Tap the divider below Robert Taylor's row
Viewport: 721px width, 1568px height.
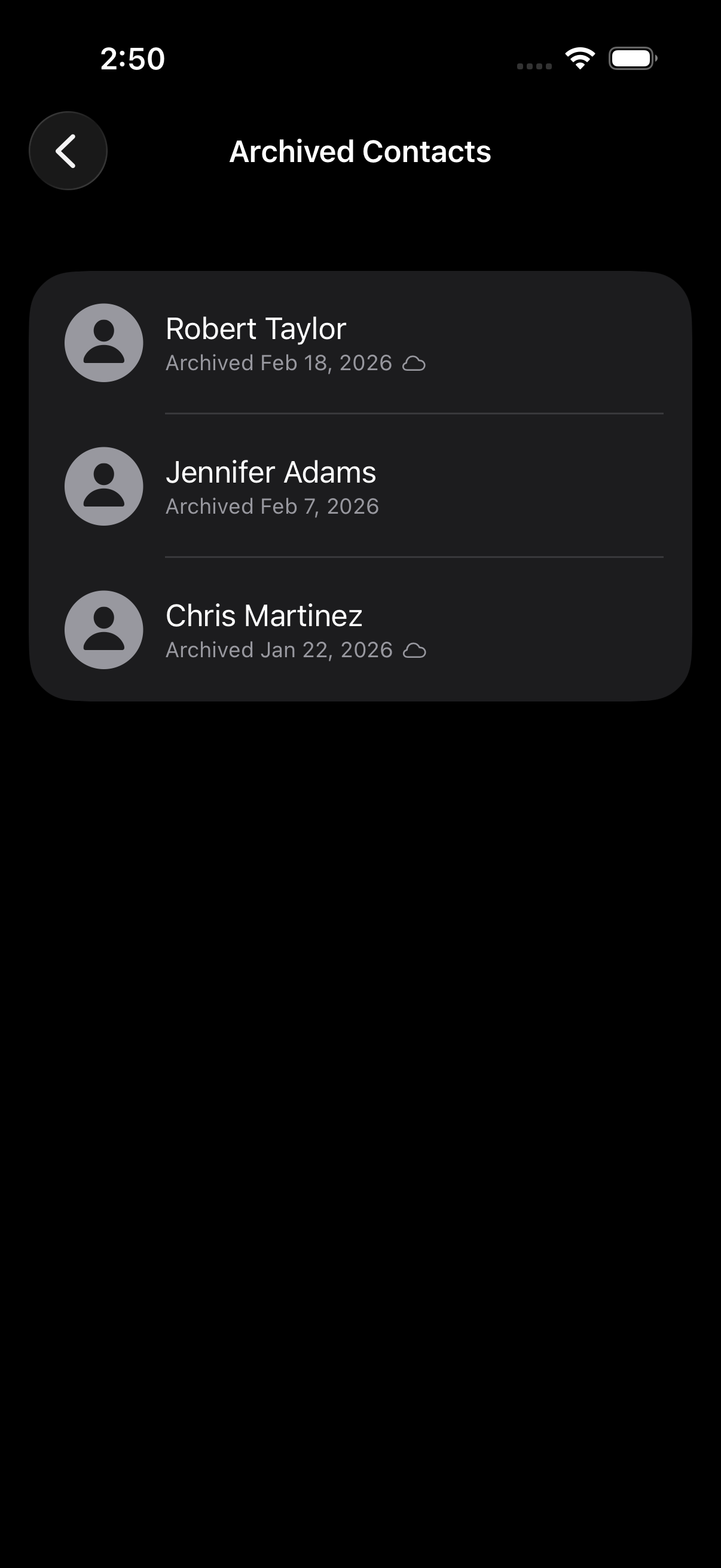point(414,414)
